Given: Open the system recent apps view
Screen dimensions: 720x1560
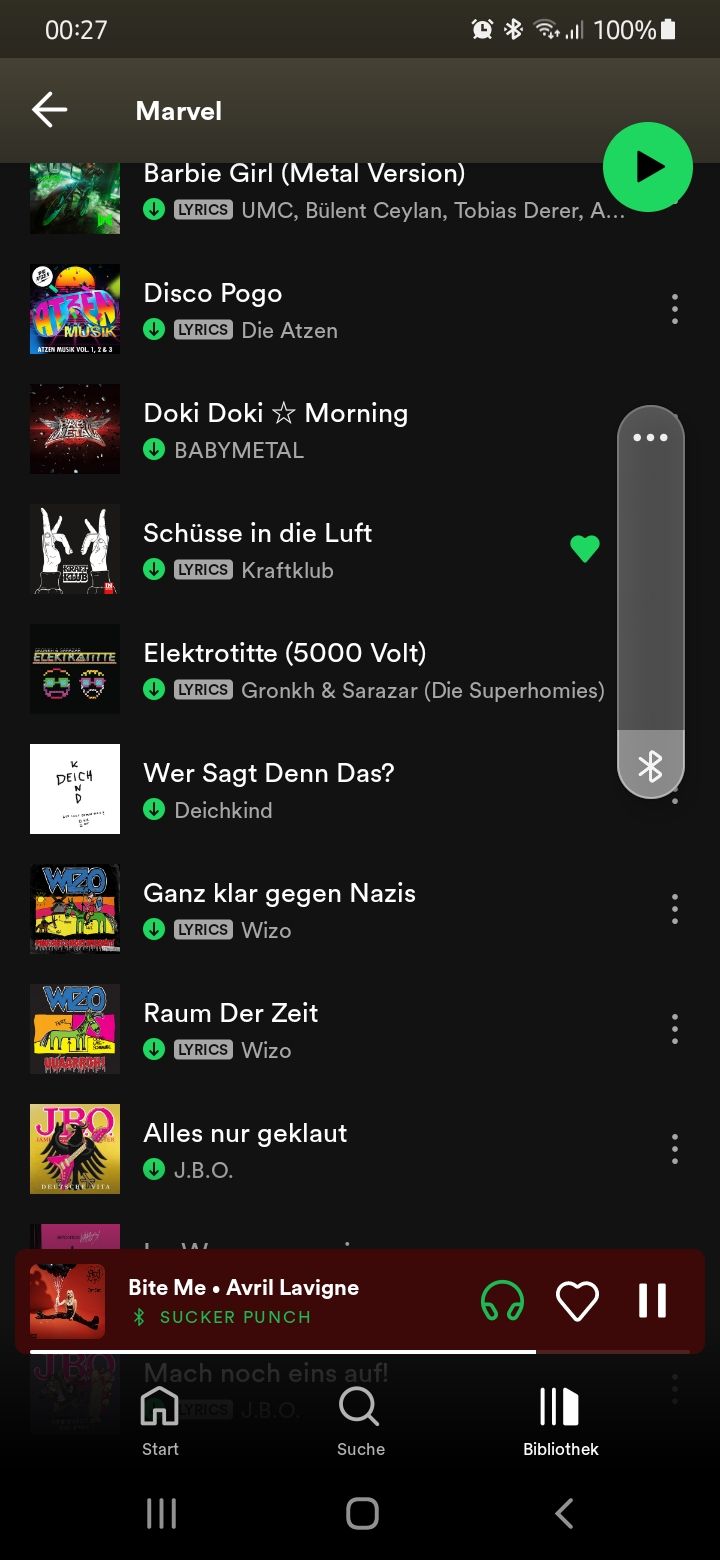Looking at the screenshot, I should 161,1513.
